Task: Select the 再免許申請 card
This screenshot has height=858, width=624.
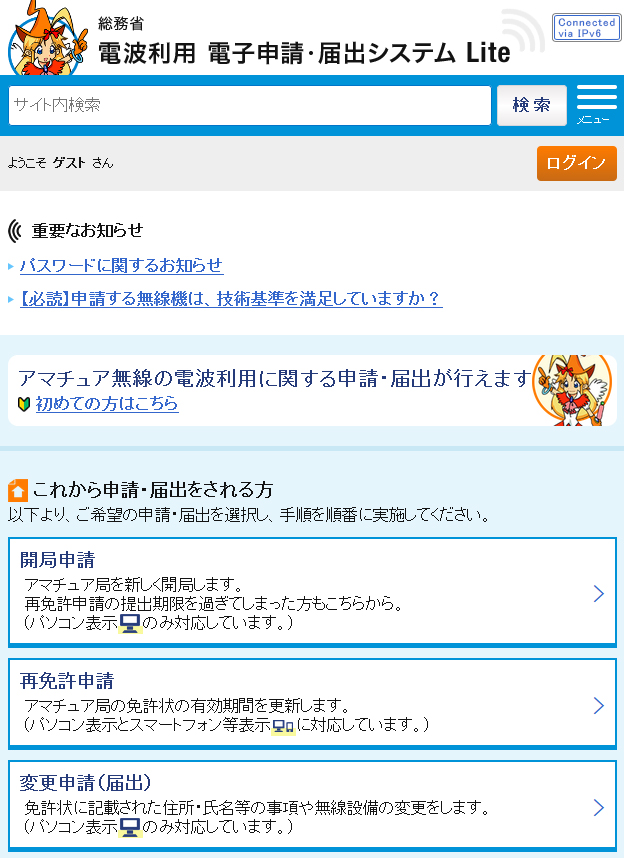Action: [312, 703]
